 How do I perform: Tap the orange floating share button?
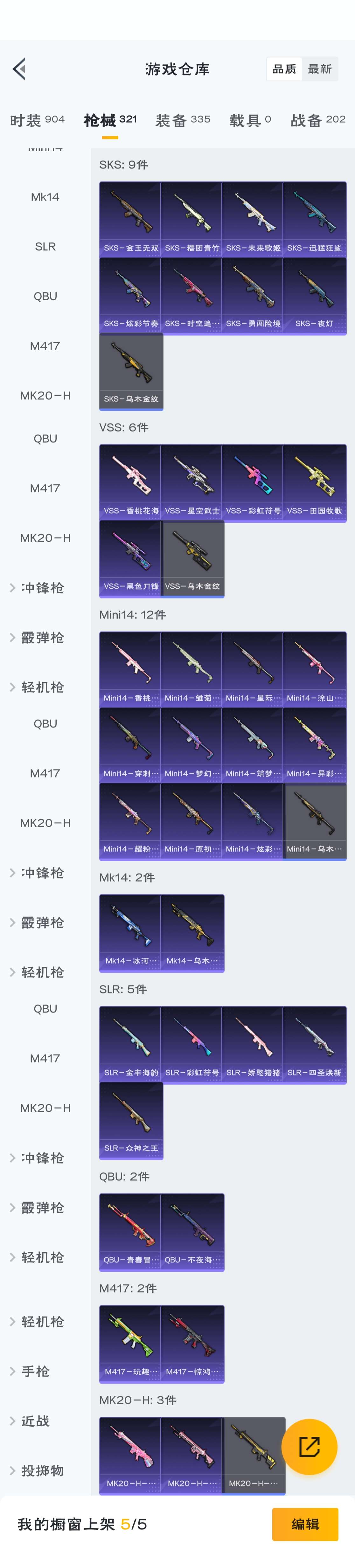[309, 1447]
